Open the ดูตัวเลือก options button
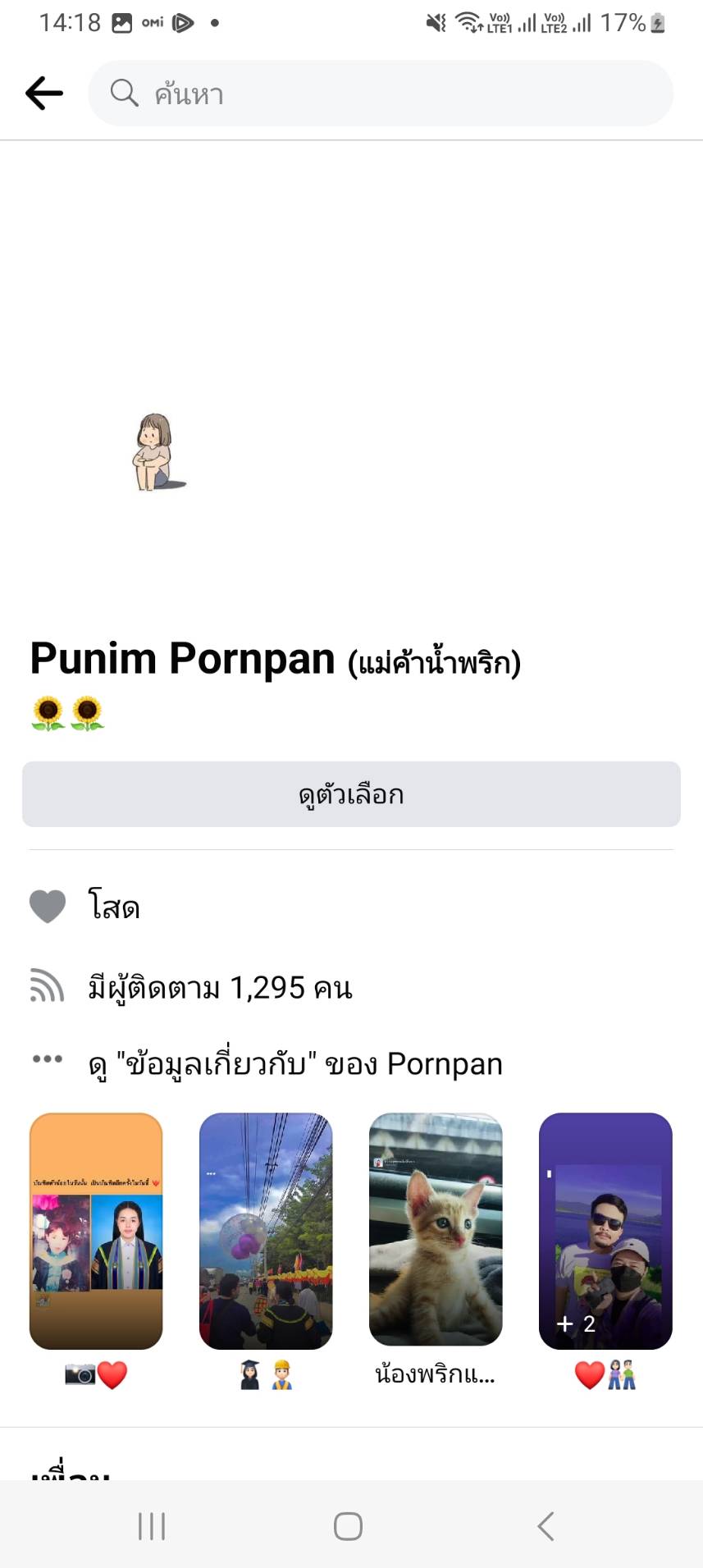 point(351,794)
